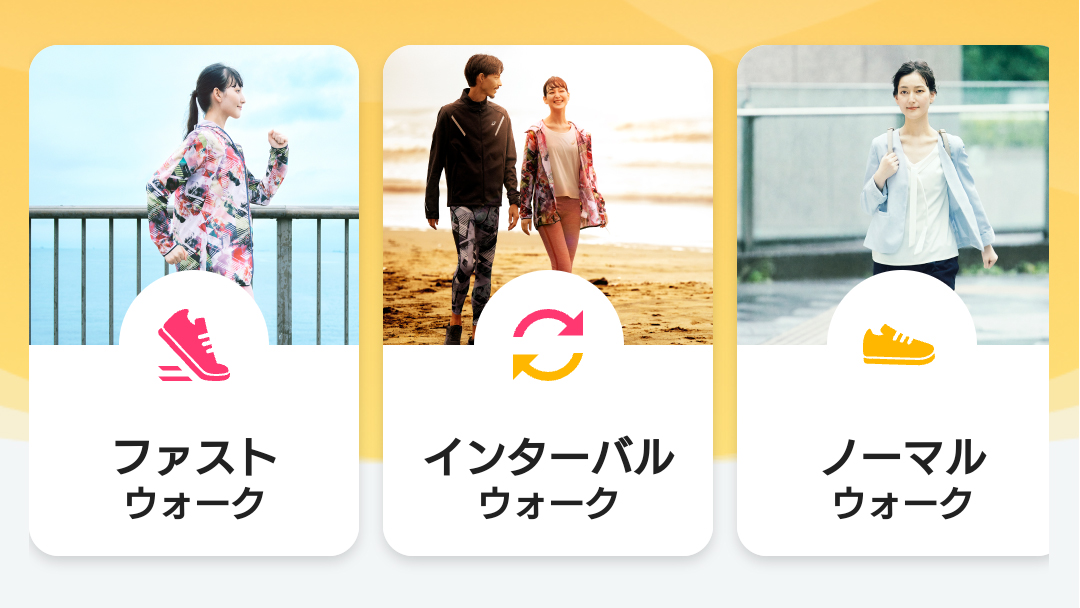This screenshot has height=608, width=1080.
Task: Select the ファストウォーク card
Action: [x=194, y=300]
